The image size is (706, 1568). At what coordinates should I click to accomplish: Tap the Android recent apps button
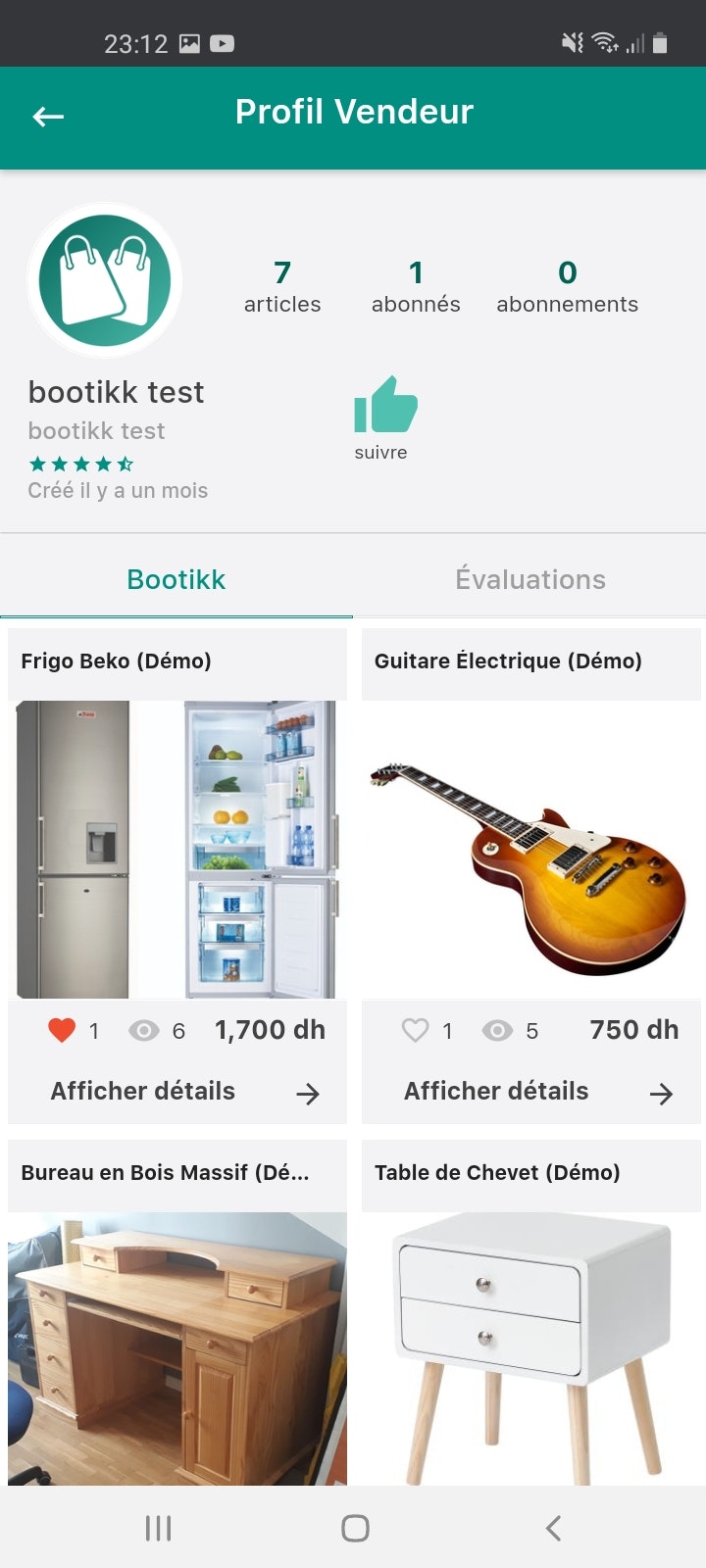tap(157, 1527)
